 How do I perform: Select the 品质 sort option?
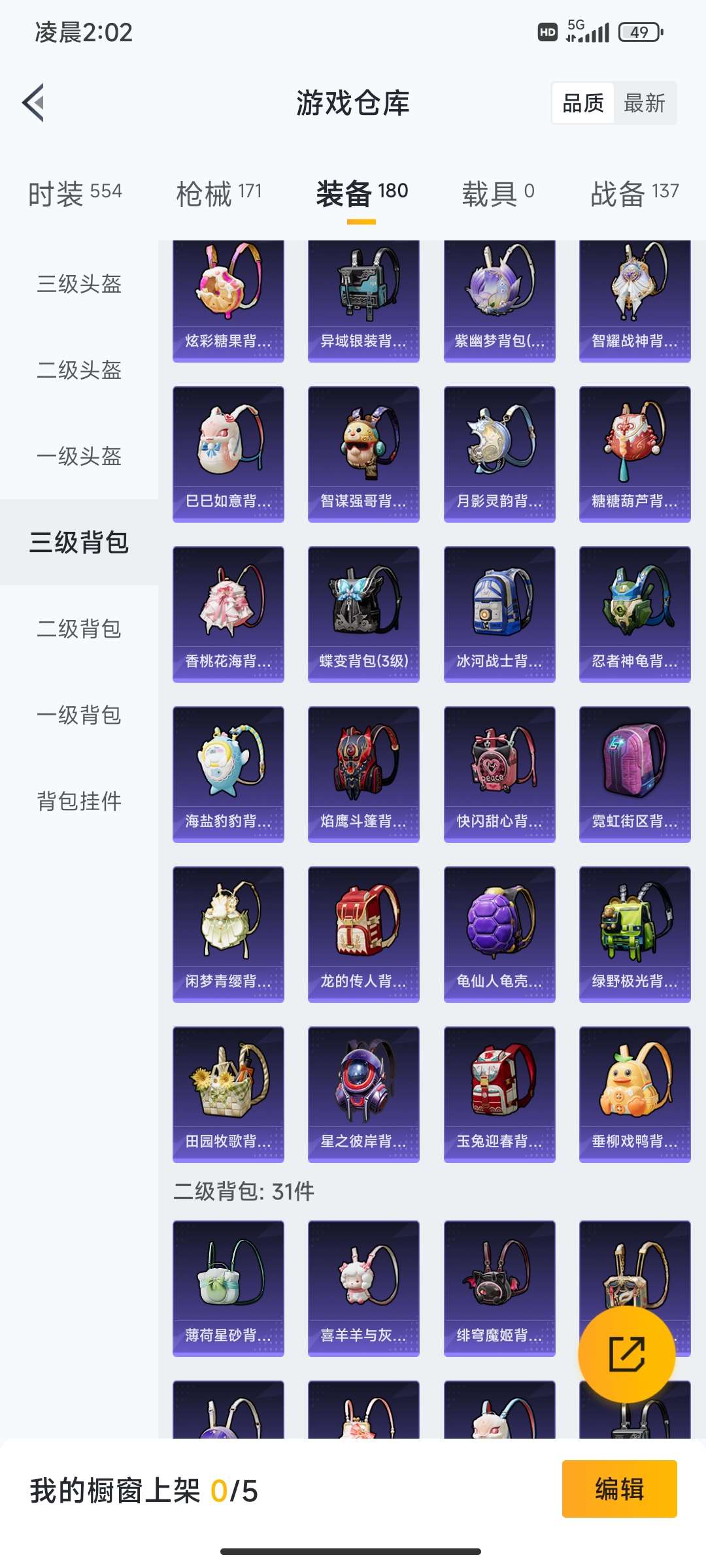[583, 103]
